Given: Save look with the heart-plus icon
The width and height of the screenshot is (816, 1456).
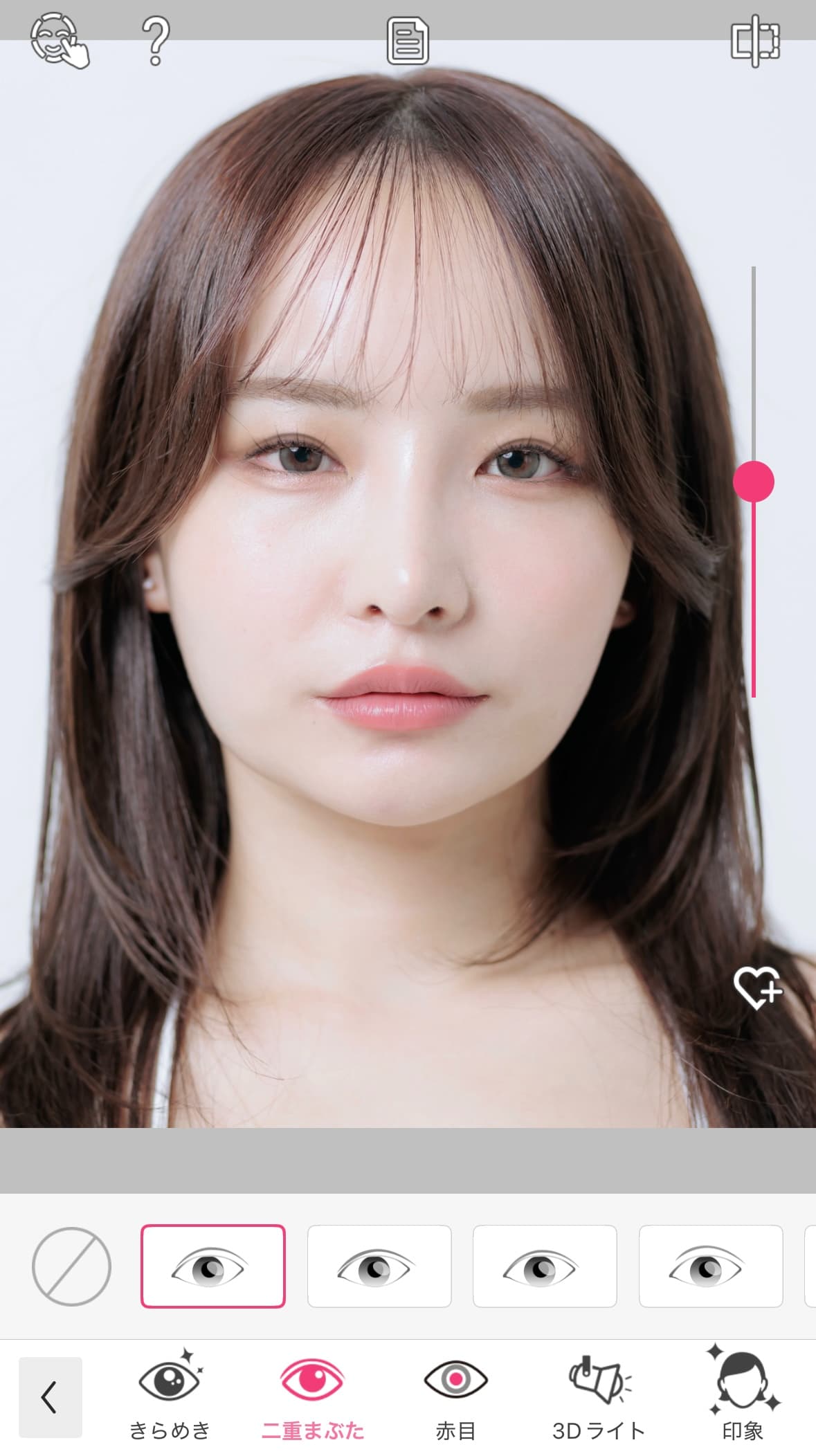Looking at the screenshot, I should (757, 988).
